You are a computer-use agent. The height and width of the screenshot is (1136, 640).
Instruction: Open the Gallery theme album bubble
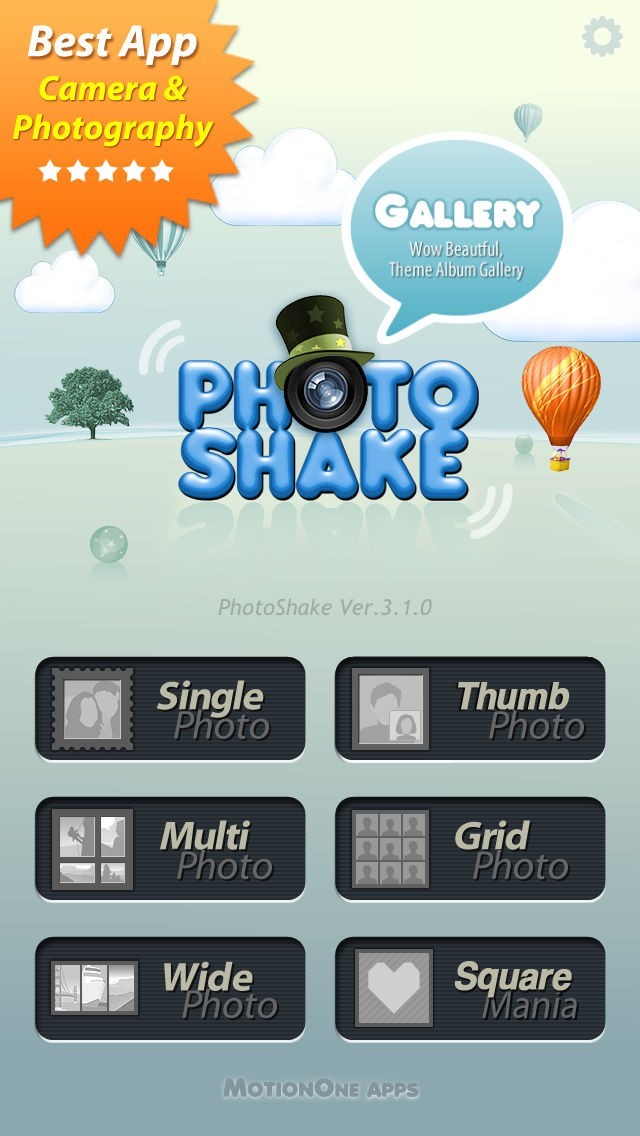point(456,236)
